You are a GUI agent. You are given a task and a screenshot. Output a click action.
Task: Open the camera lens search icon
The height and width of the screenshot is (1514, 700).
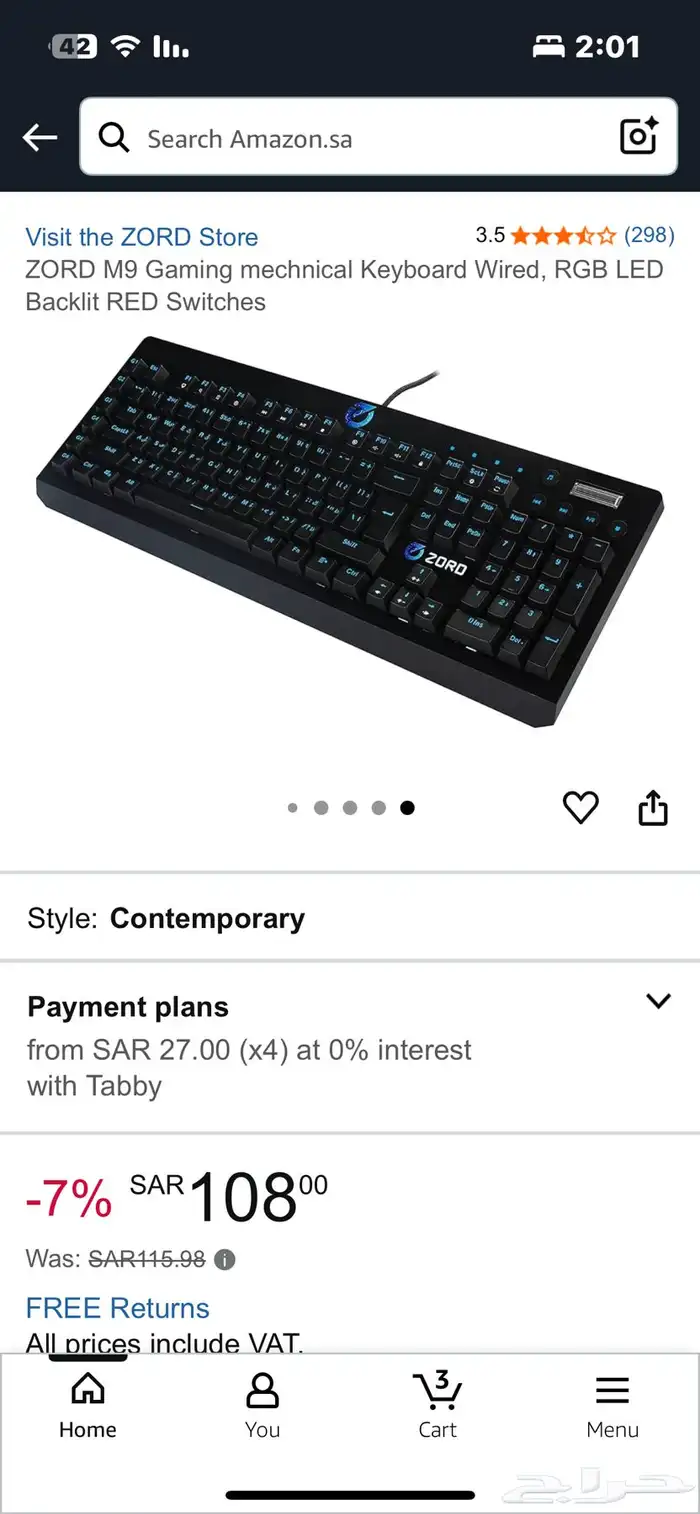click(638, 137)
